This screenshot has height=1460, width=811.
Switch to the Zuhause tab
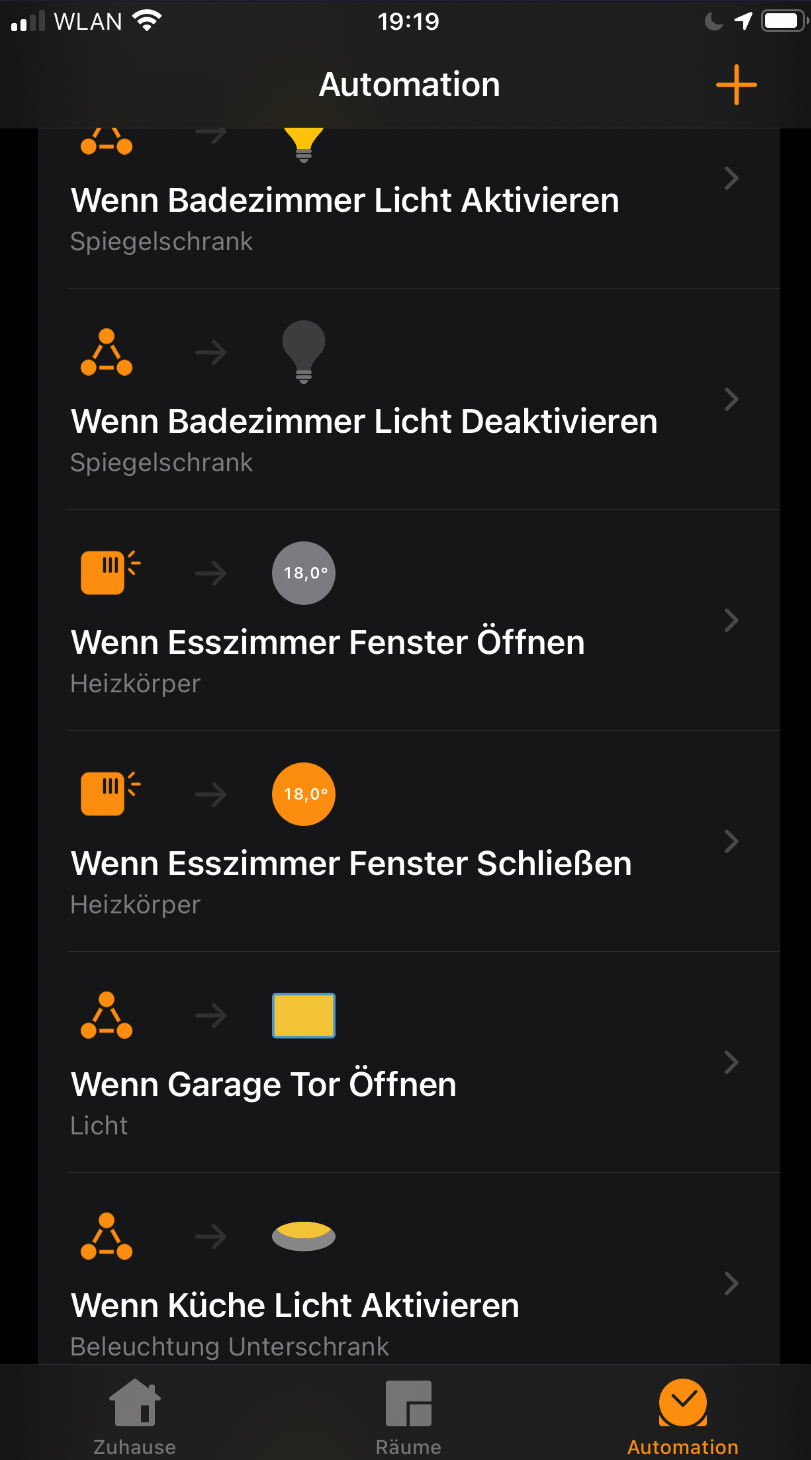click(x=134, y=1415)
